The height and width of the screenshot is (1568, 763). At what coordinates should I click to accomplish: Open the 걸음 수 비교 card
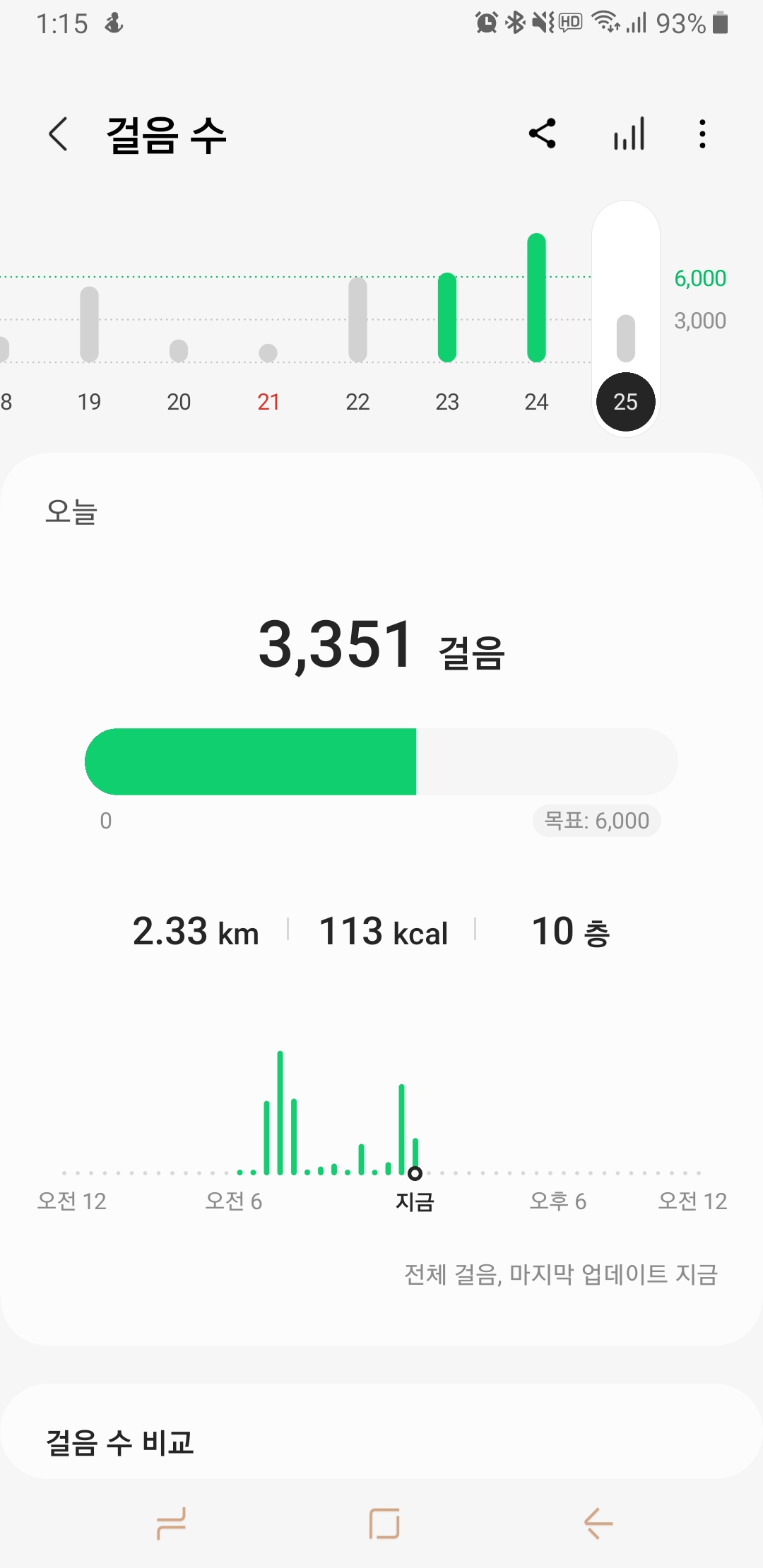[381, 1441]
